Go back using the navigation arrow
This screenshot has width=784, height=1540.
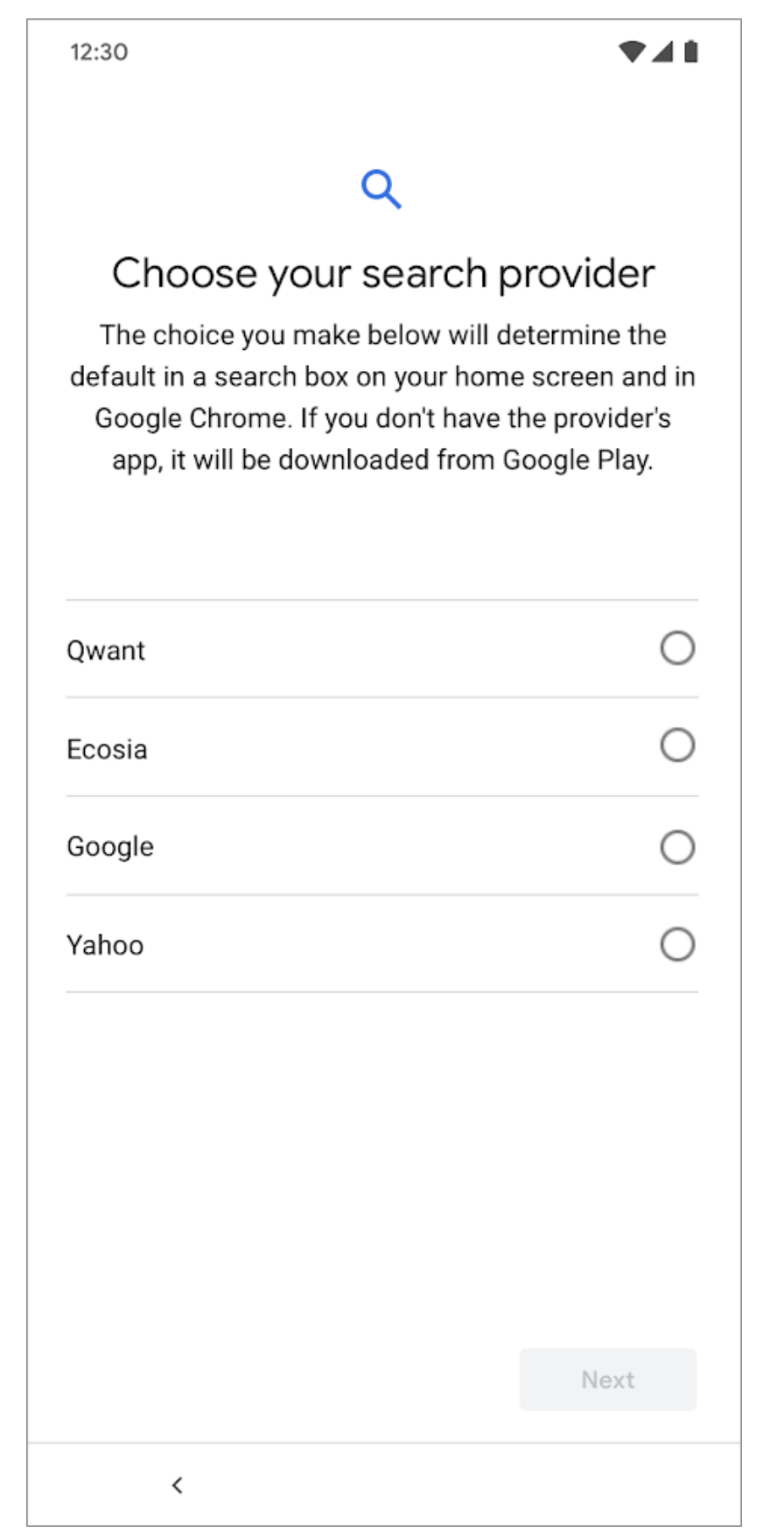pos(178,1485)
